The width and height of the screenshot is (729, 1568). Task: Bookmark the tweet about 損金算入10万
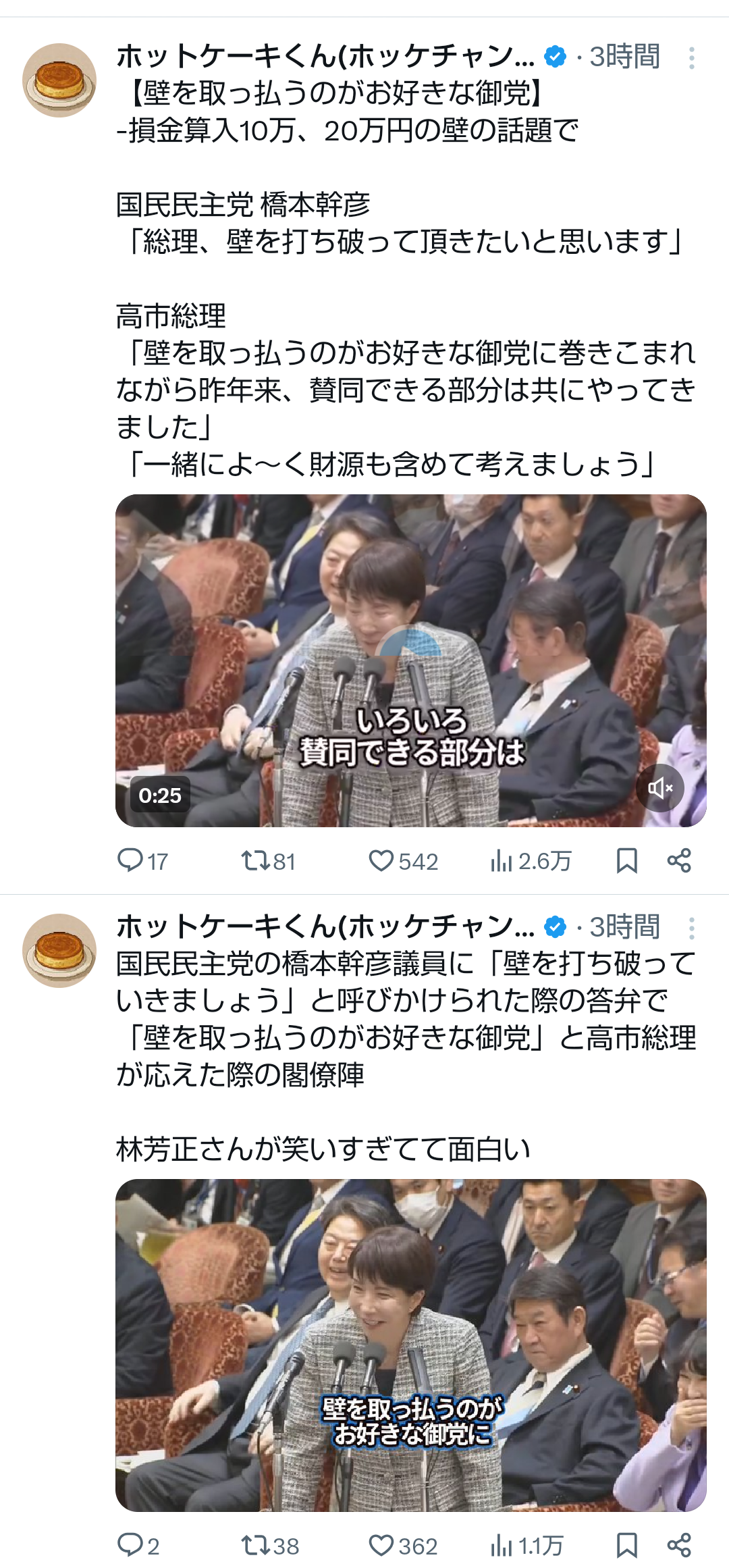(626, 860)
